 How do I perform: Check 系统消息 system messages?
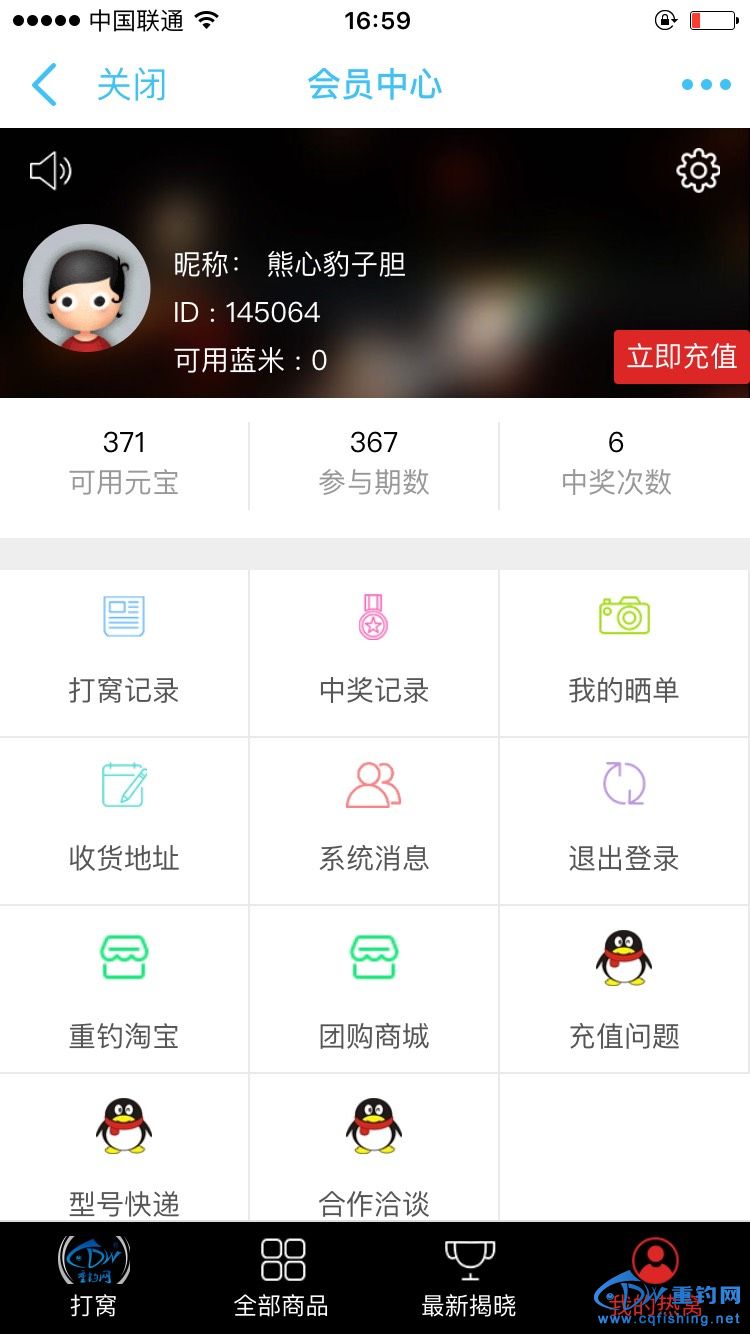374,820
